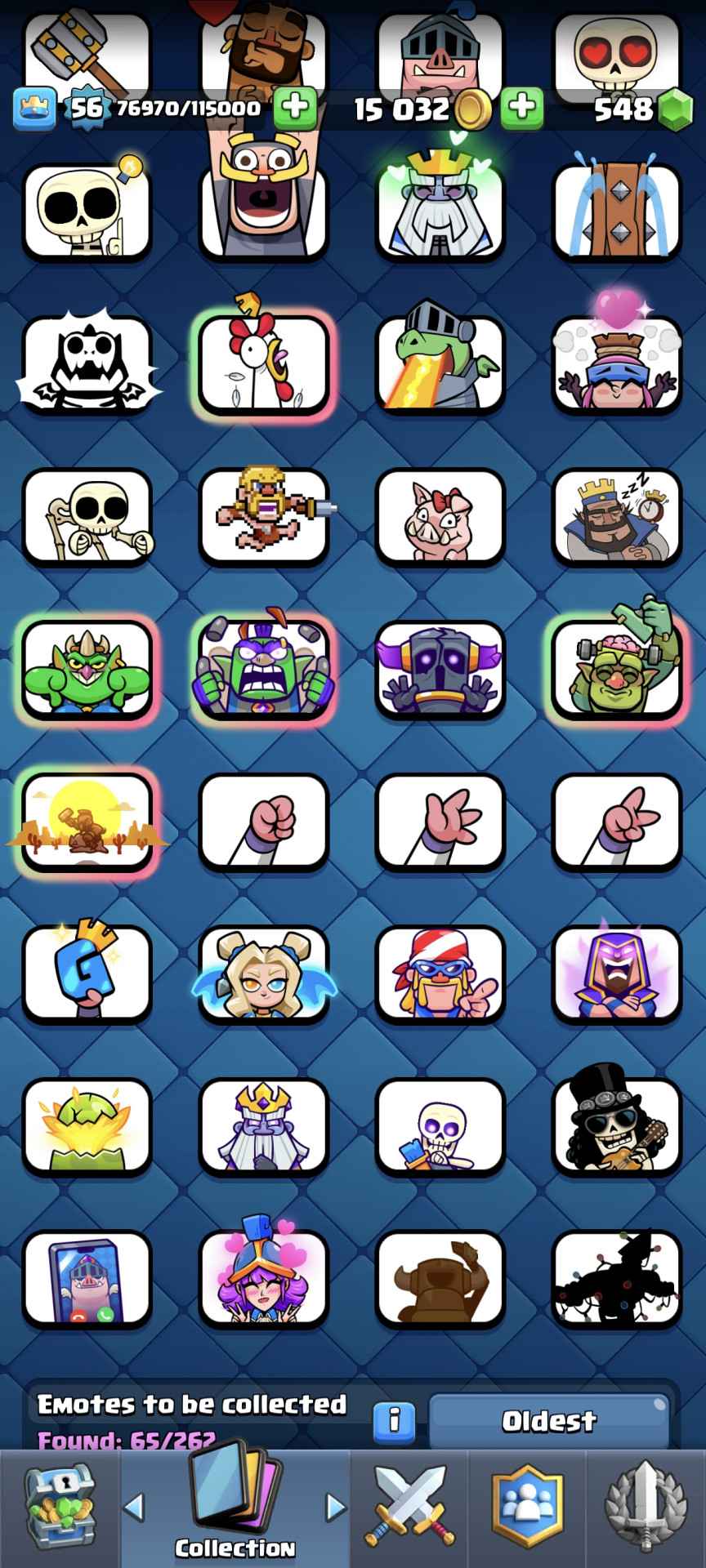The image size is (706, 1568).
Task: Select the purple evil wizard emote
Action: (x=618, y=973)
